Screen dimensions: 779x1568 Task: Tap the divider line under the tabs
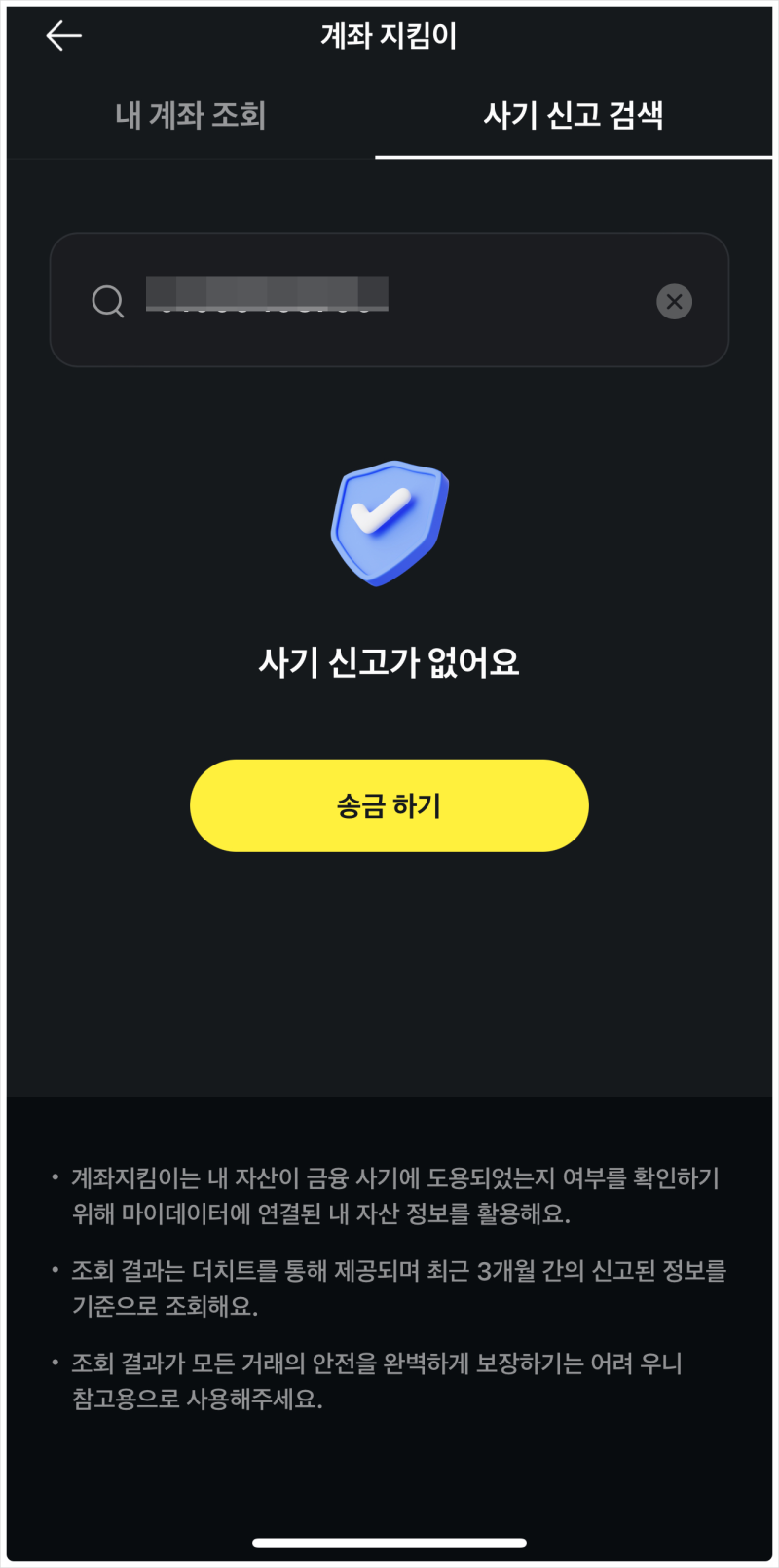[195, 157]
